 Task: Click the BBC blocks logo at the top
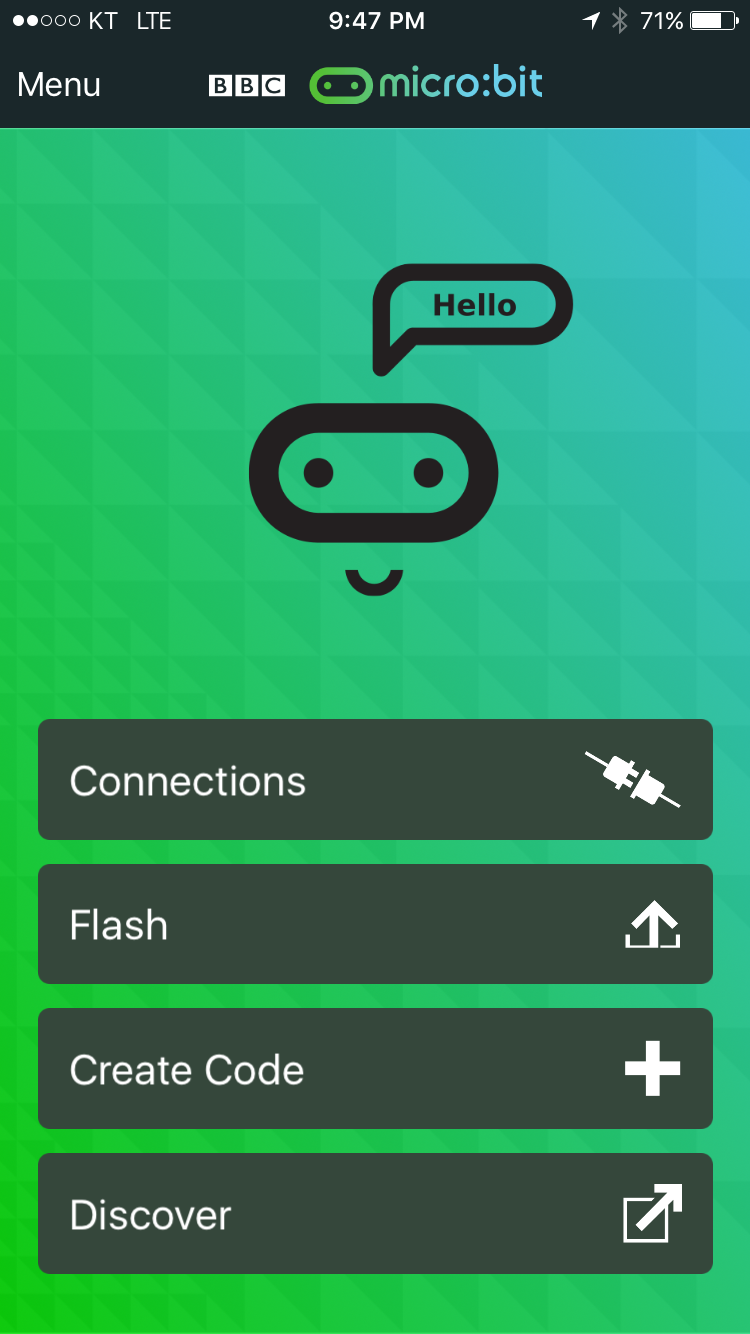pos(246,85)
